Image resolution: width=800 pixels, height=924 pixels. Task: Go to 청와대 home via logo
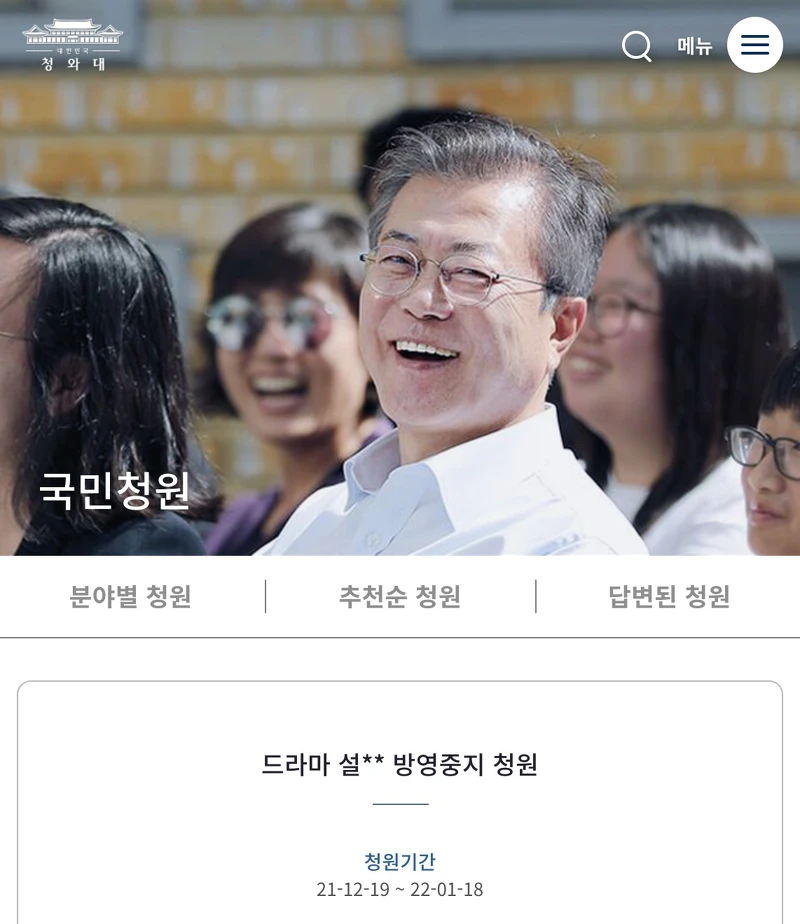click(x=72, y=45)
